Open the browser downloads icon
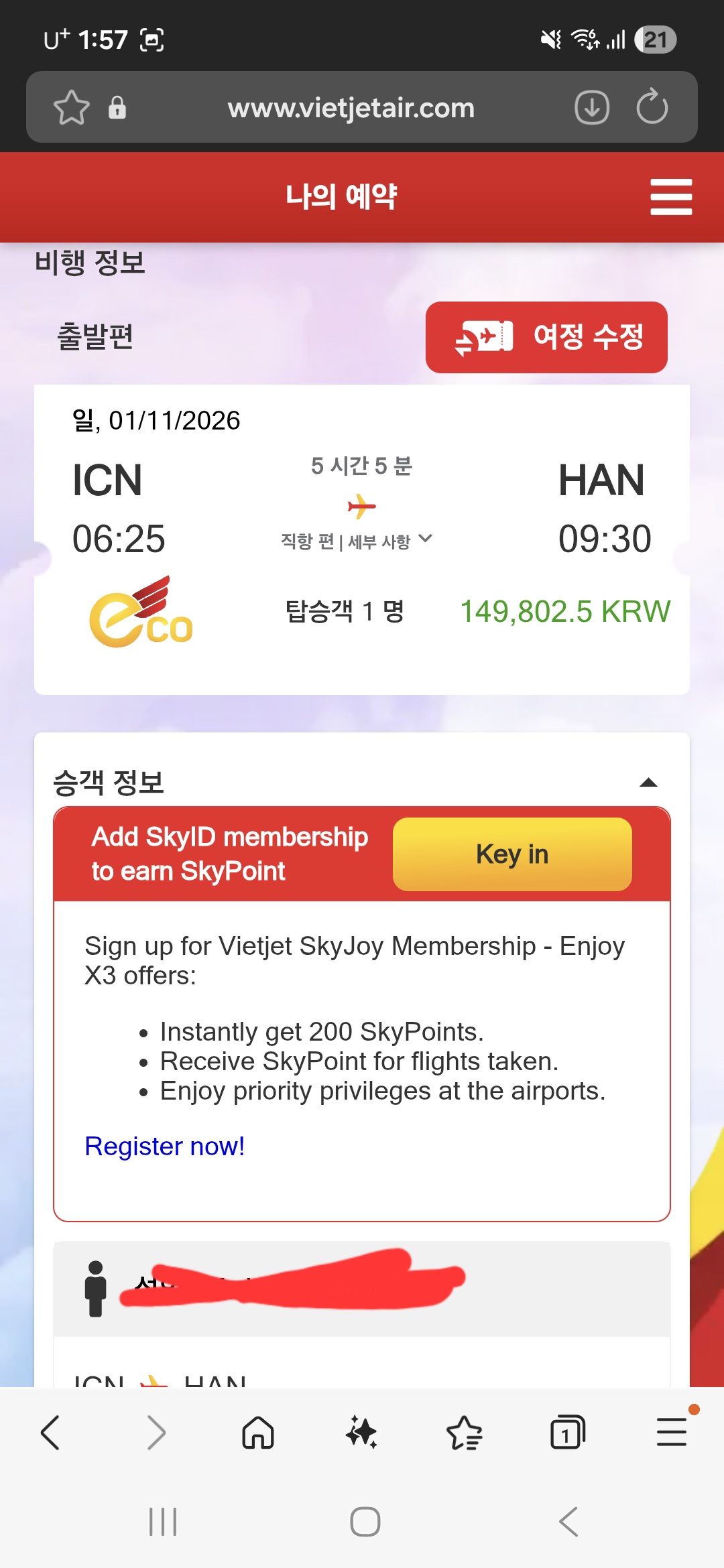This screenshot has width=724, height=1568. 592,107
